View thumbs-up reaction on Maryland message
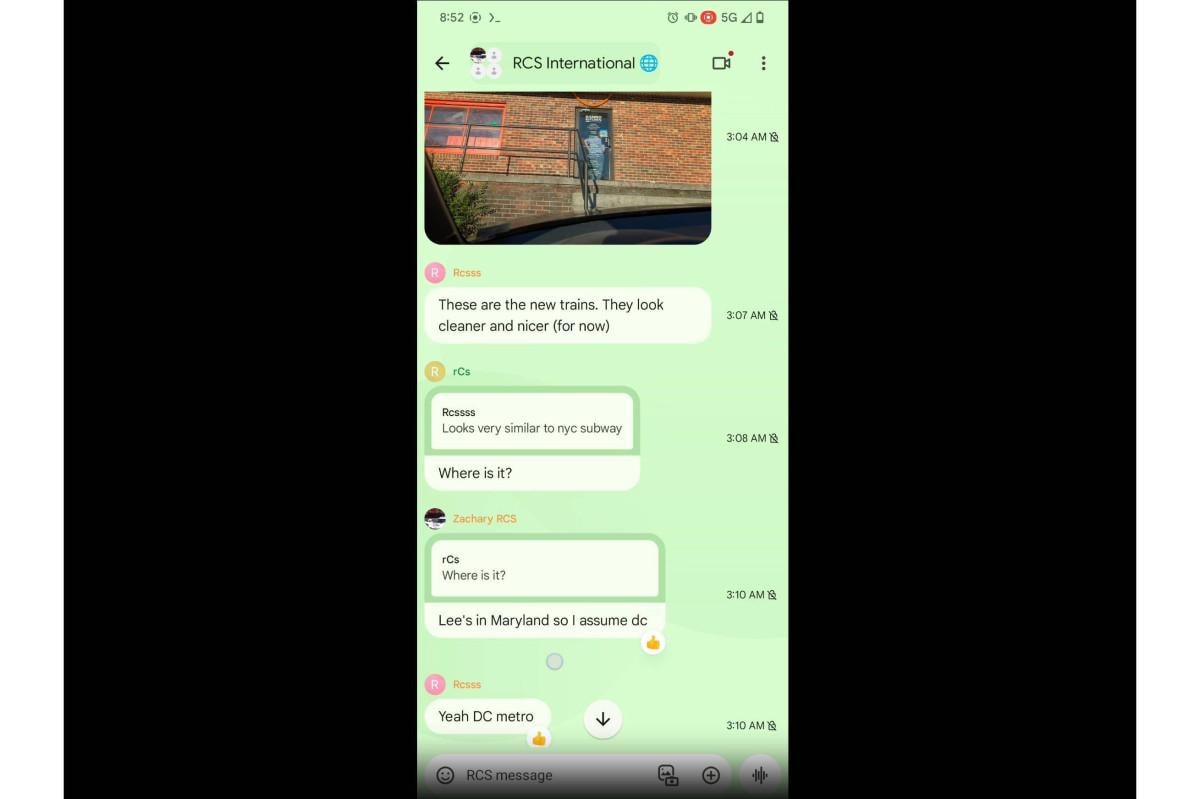The width and height of the screenshot is (1200, 799). [x=653, y=643]
